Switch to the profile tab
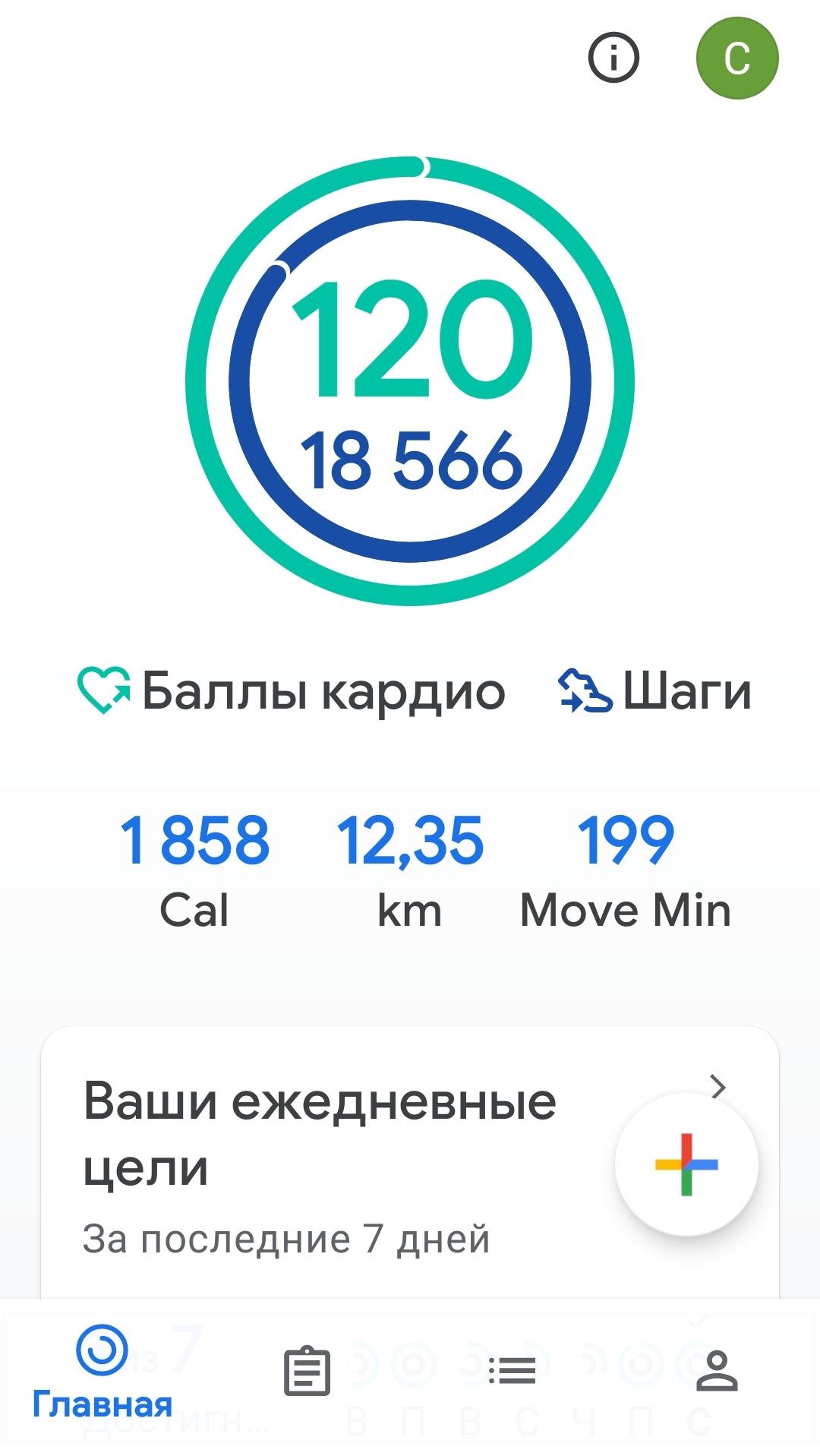 click(x=717, y=1372)
